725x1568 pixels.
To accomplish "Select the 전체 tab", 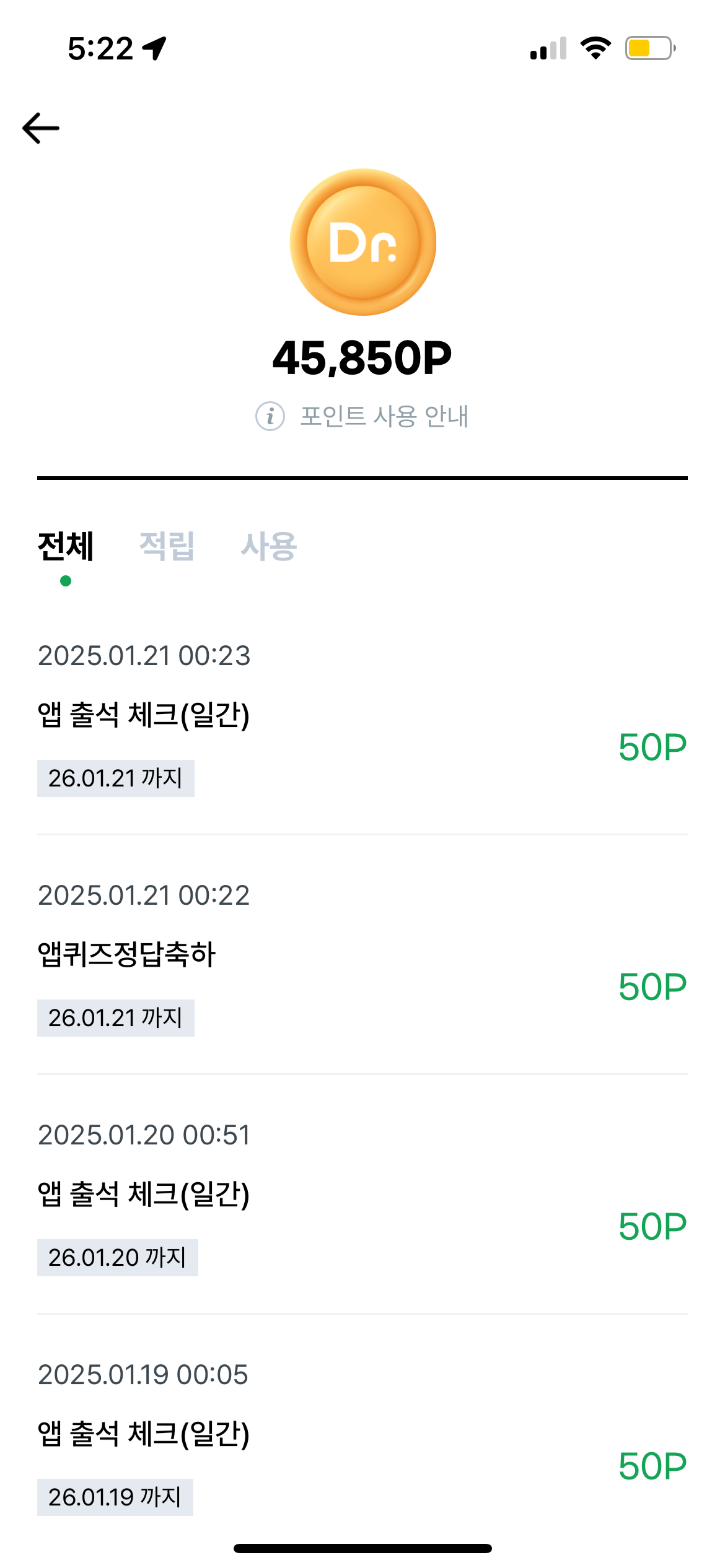I will 66,546.
